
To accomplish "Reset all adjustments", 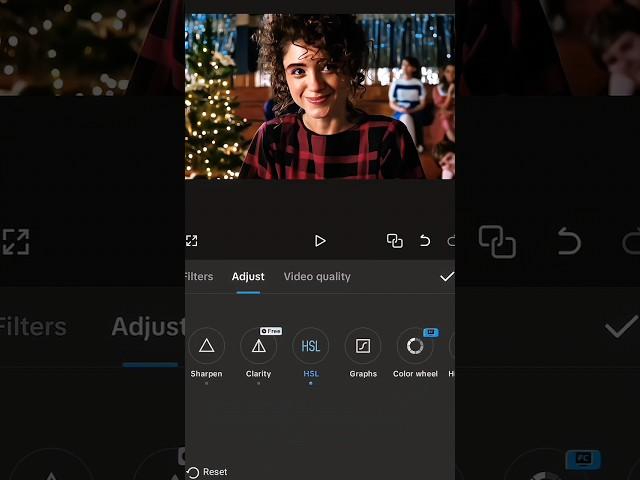I will click(x=207, y=472).
